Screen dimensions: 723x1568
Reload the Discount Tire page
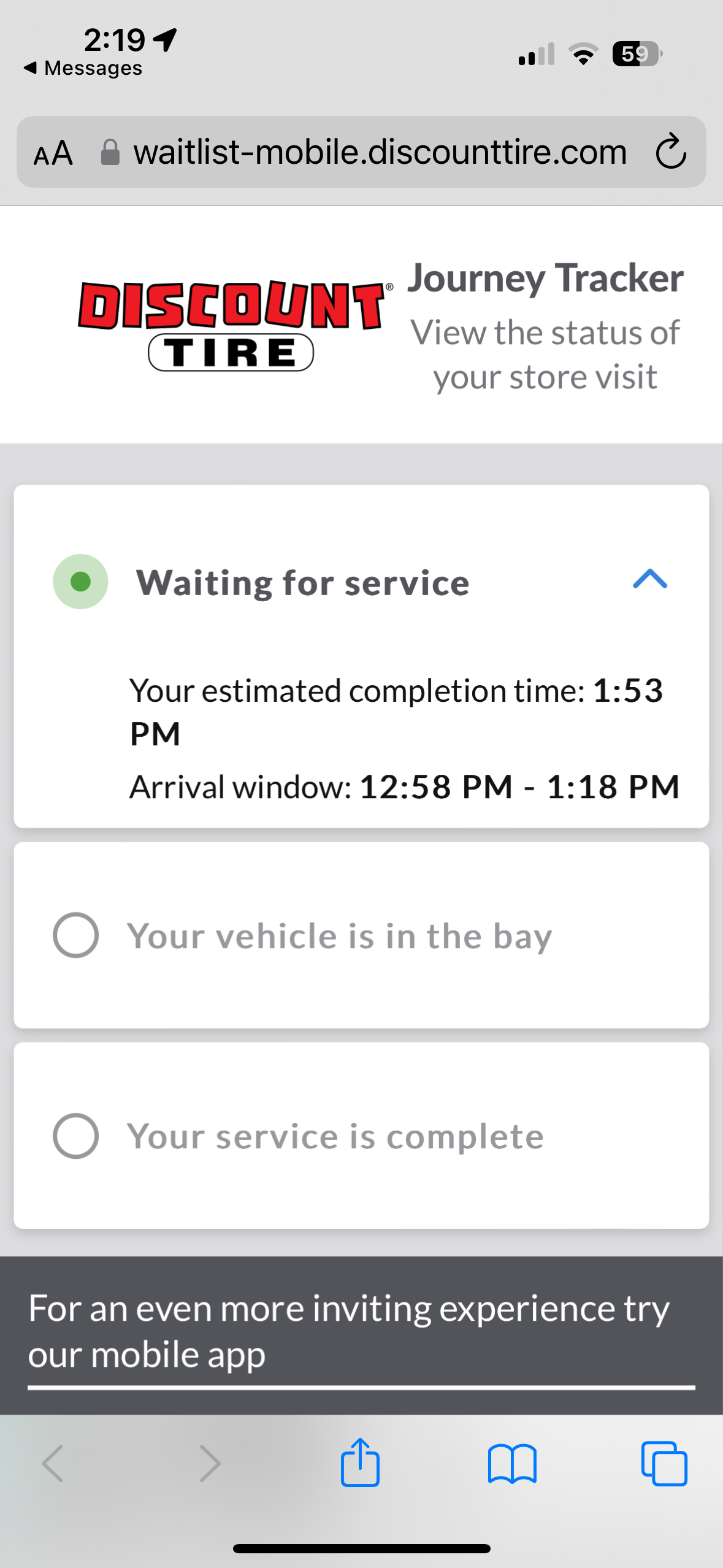(x=670, y=152)
